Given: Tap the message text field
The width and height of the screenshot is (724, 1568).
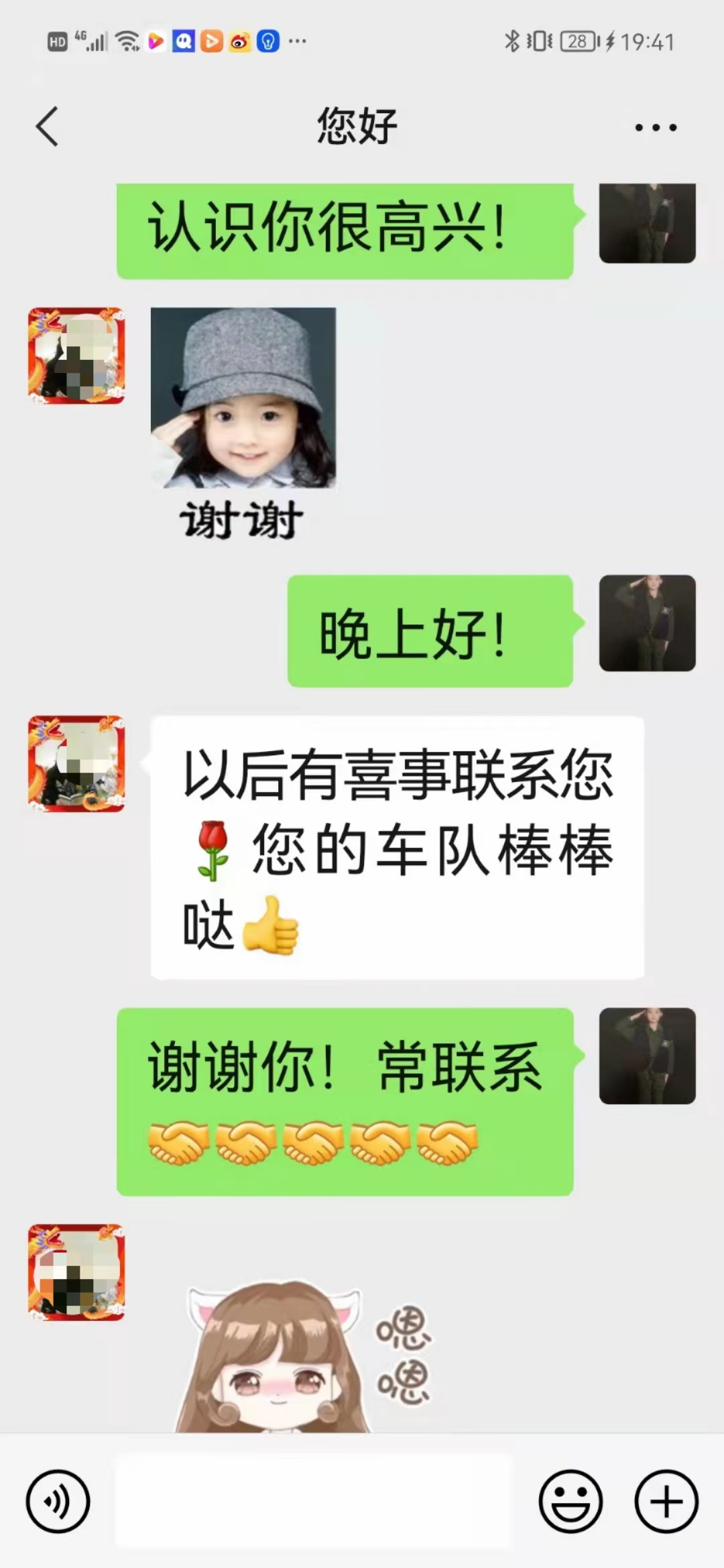Looking at the screenshot, I should 314,1501.
